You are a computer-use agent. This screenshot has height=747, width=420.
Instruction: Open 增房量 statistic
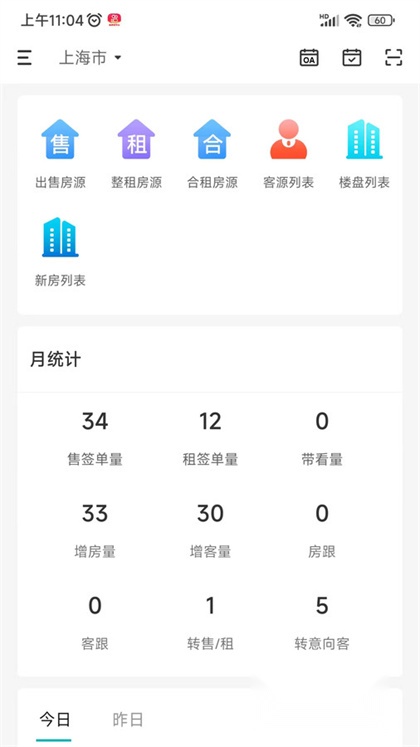tap(95, 531)
